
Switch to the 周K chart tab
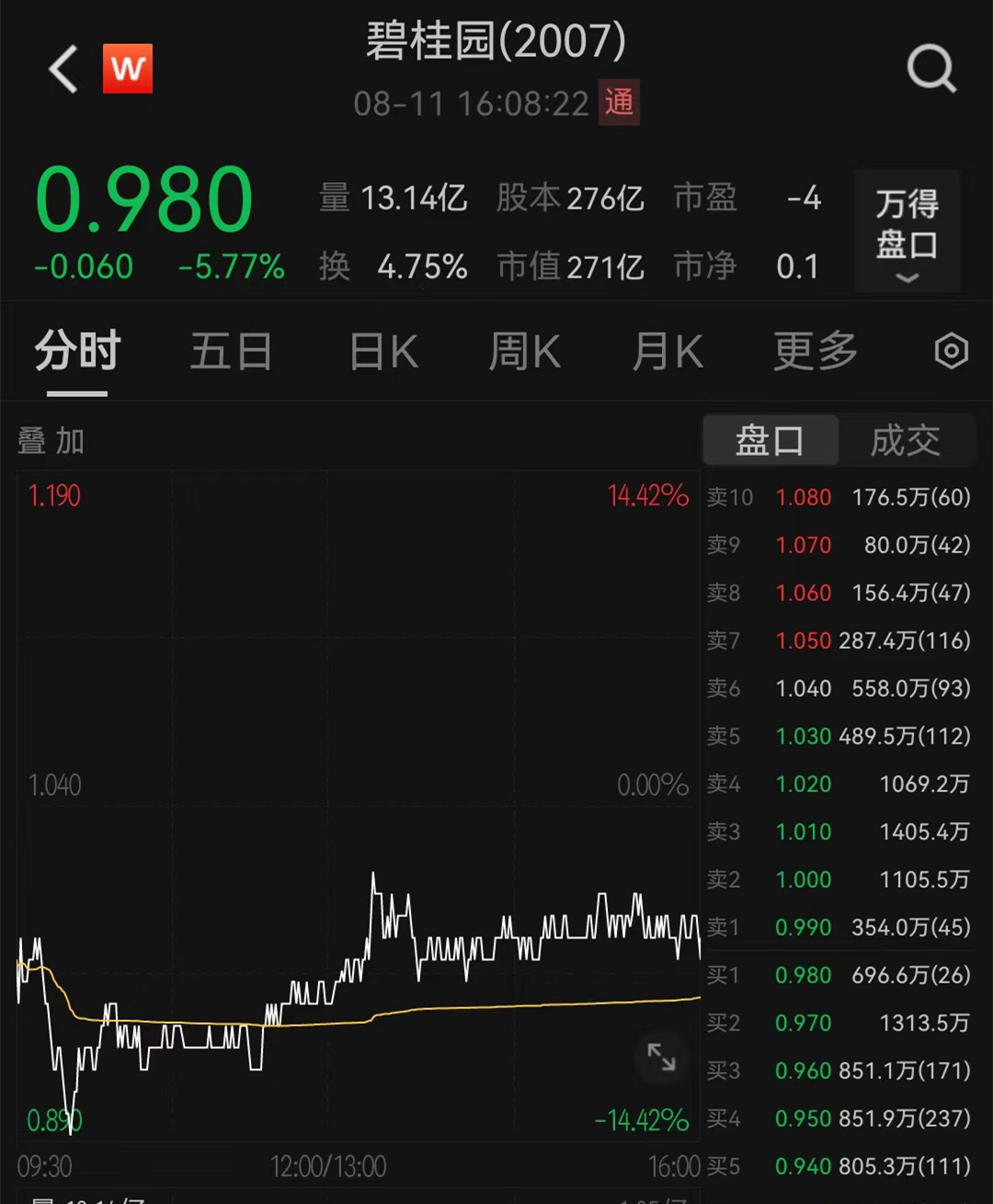point(524,352)
